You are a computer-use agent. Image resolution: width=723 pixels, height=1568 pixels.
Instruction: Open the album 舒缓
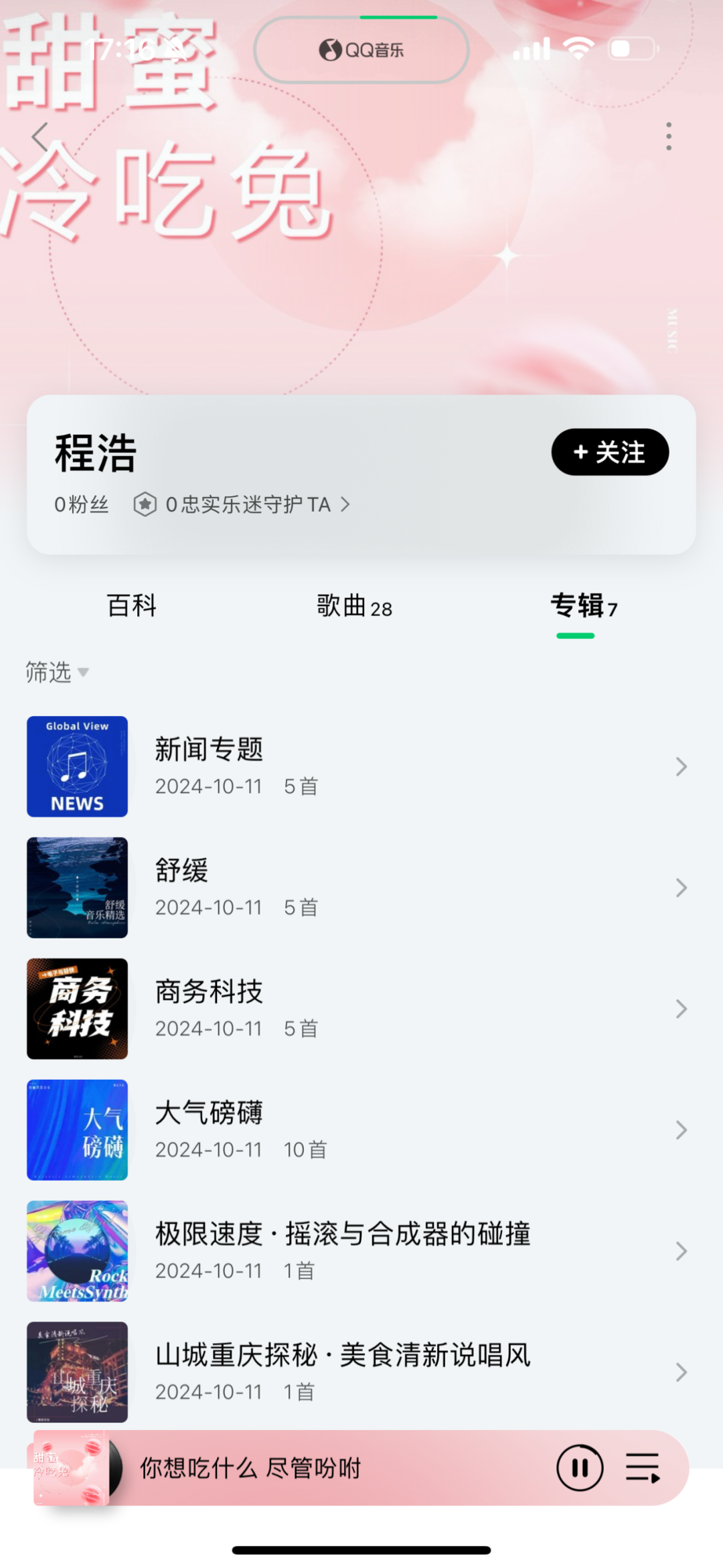[x=355, y=887]
